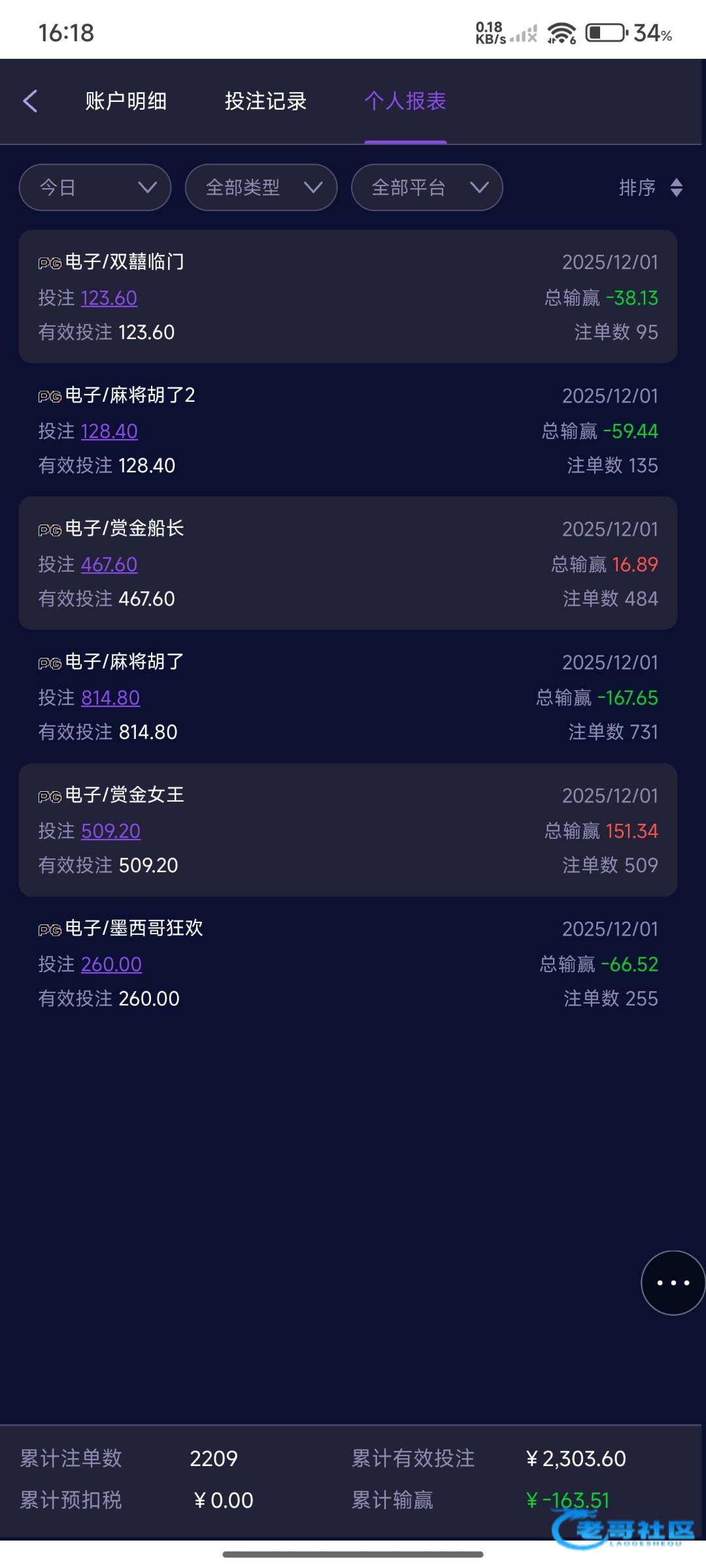706x1568 pixels.
Task: Open the 全部平台 platform dropdown
Action: tap(428, 188)
